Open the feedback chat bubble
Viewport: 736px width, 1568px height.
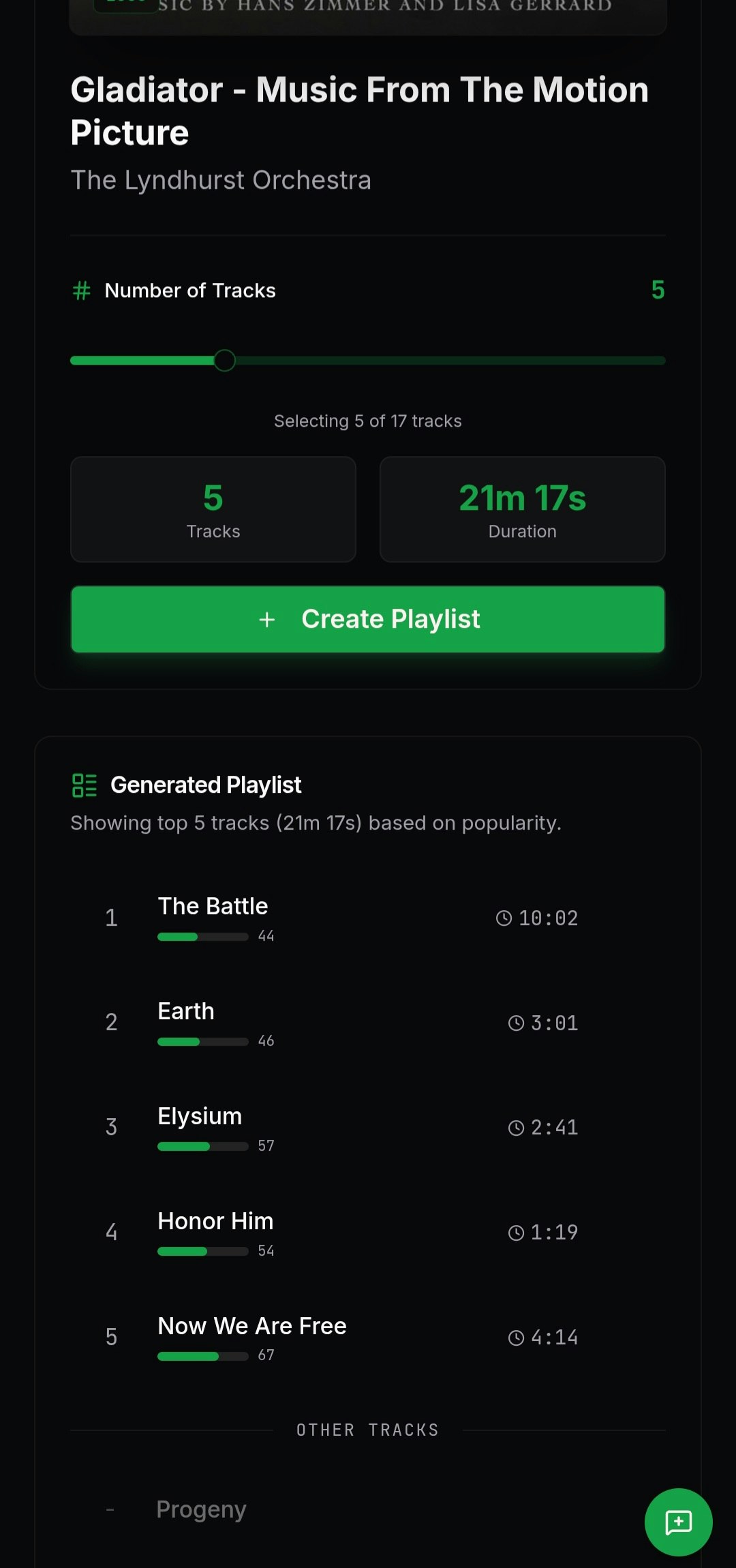click(677, 1522)
